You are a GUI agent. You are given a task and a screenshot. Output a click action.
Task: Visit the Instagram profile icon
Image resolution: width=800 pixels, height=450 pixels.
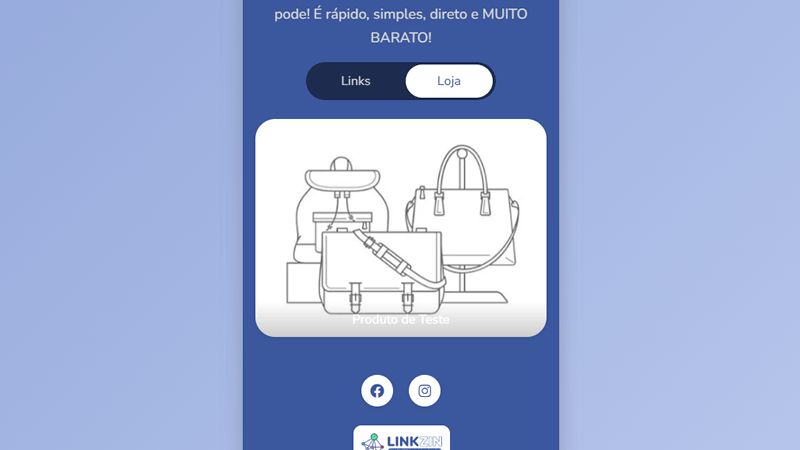(424, 391)
